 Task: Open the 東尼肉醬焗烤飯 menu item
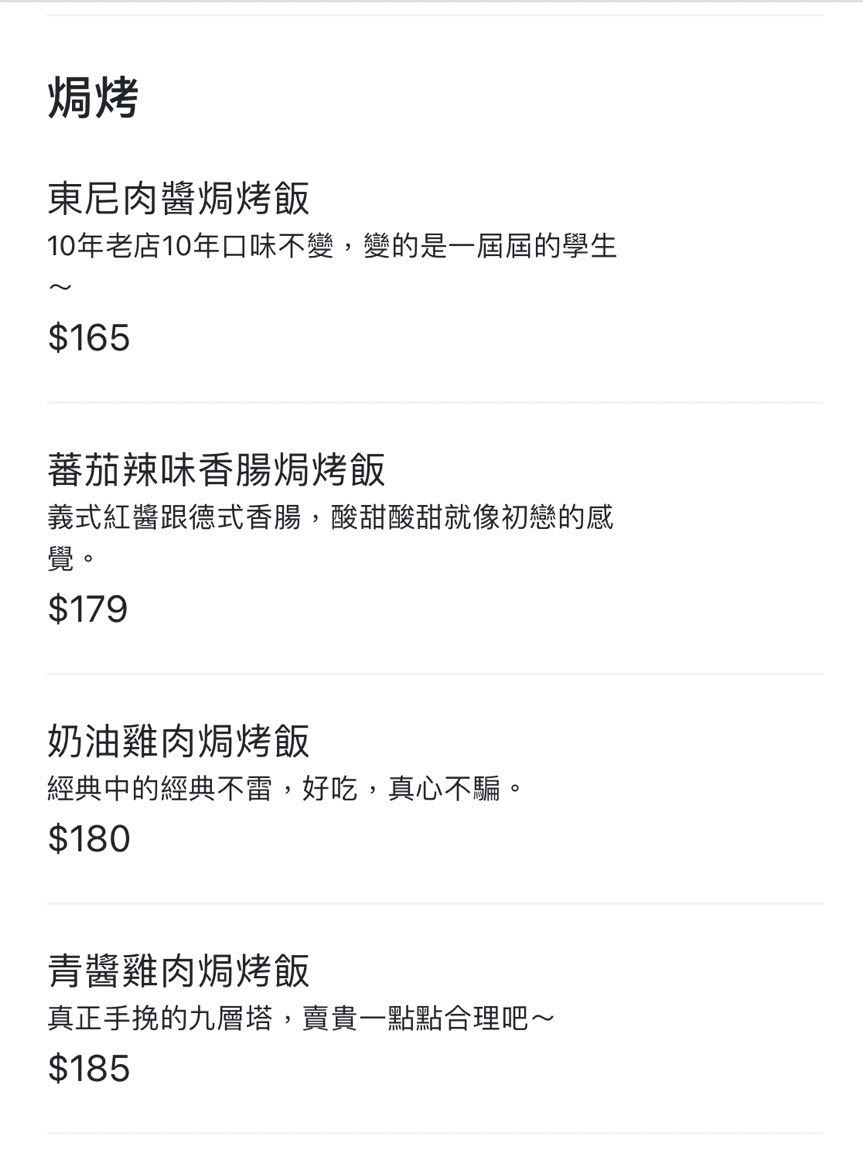(x=179, y=199)
